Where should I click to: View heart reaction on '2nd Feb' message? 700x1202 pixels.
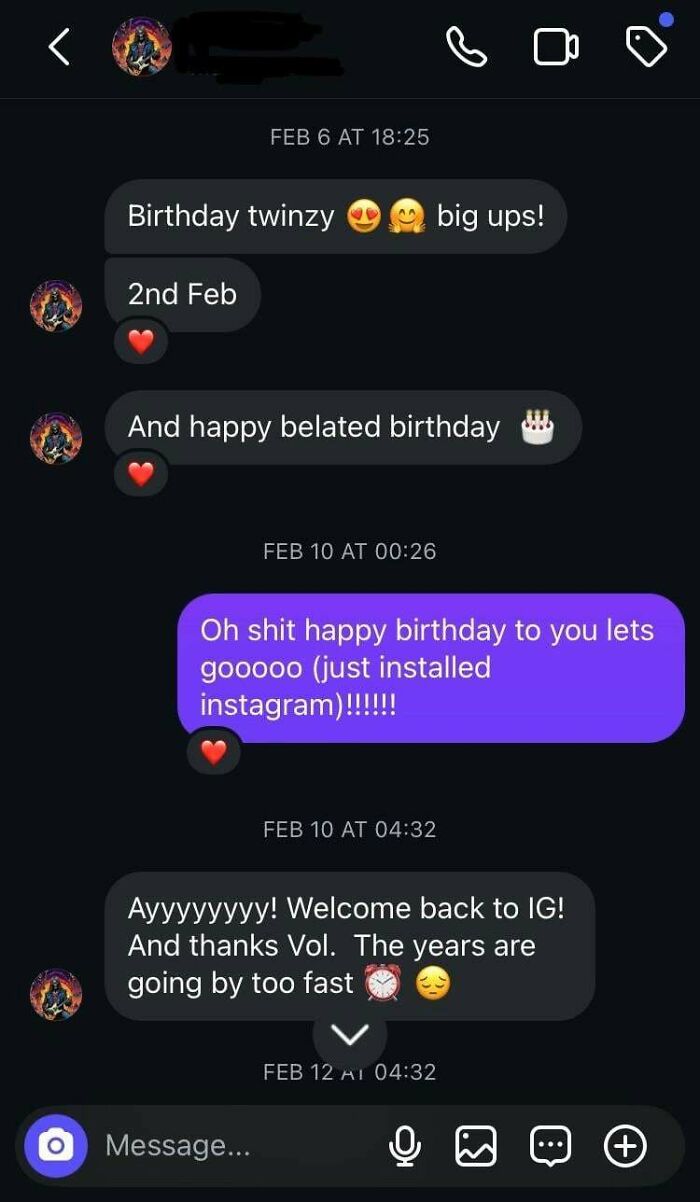click(x=141, y=342)
